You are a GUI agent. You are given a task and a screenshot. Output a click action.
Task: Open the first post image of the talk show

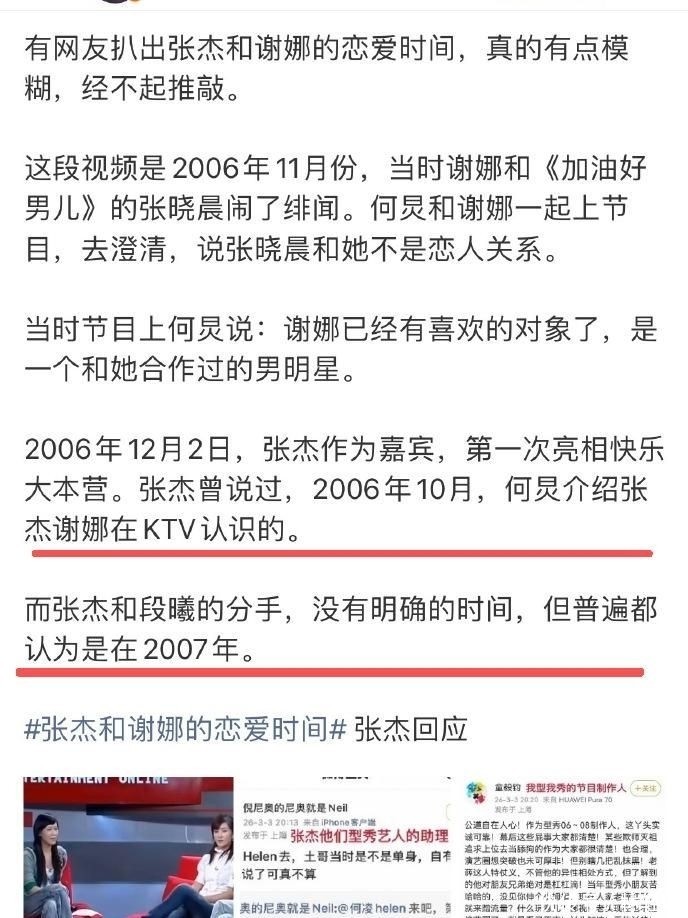click(x=129, y=847)
